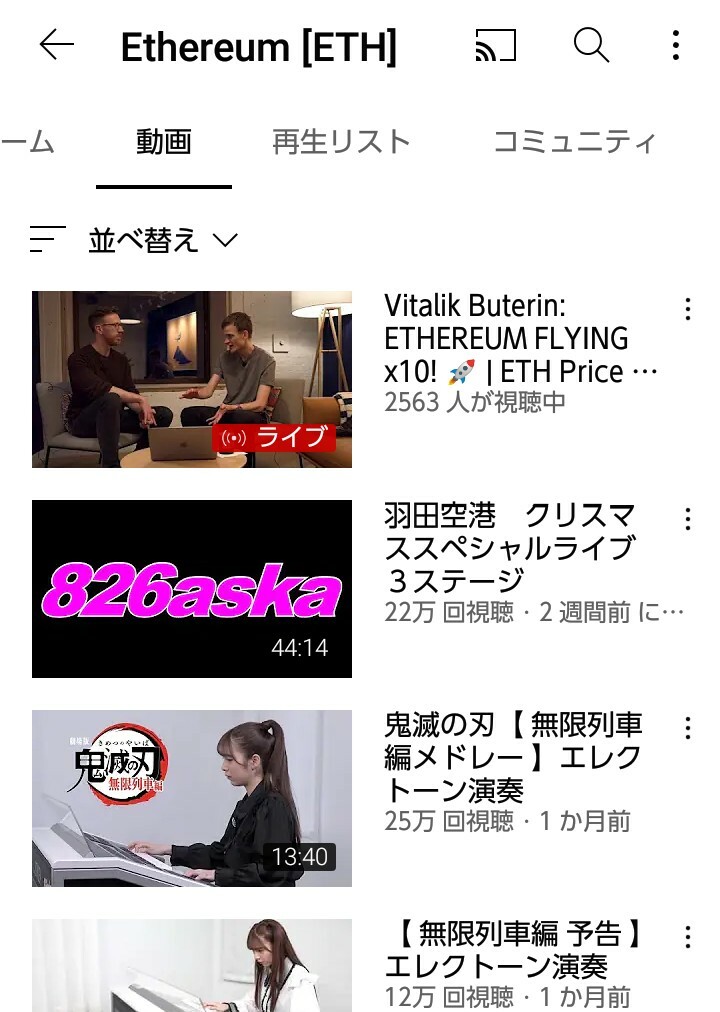Open options for 鬼滅の刃 メドレー video
Image resolution: width=720 pixels, height=1012 pixels.
687,728
